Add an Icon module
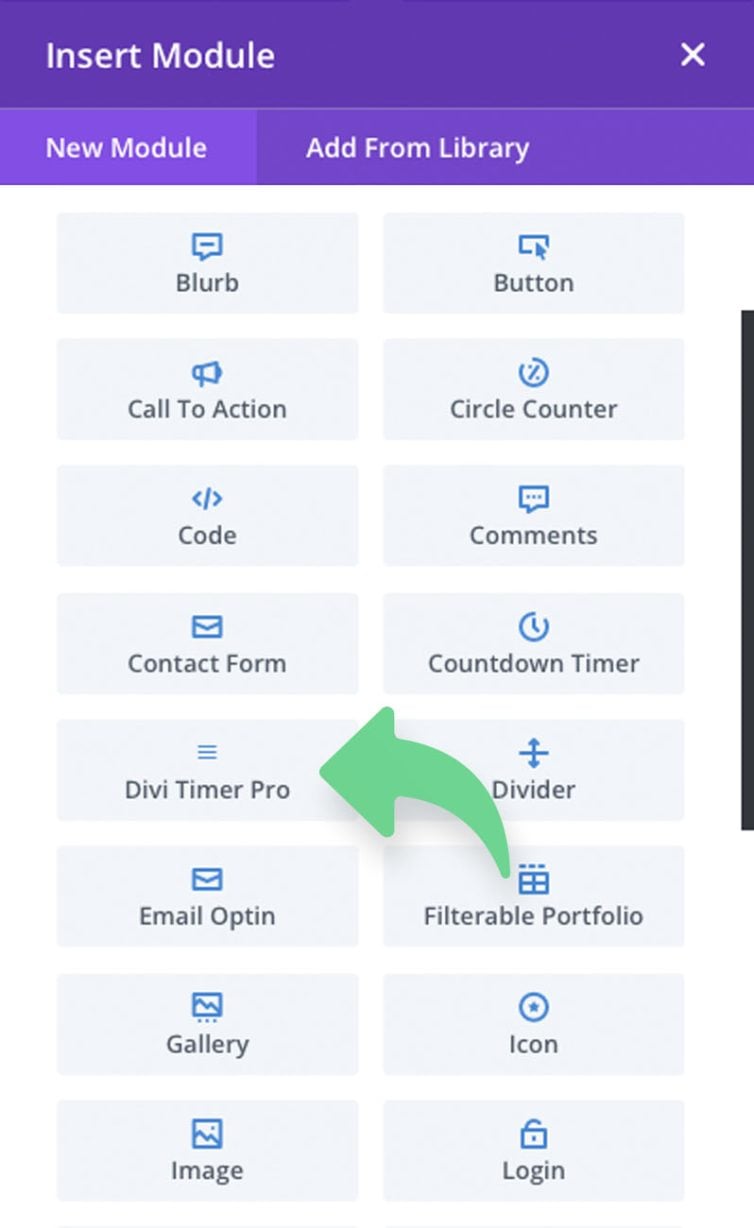Screen dimensions: 754x1228 point(534,1024)
